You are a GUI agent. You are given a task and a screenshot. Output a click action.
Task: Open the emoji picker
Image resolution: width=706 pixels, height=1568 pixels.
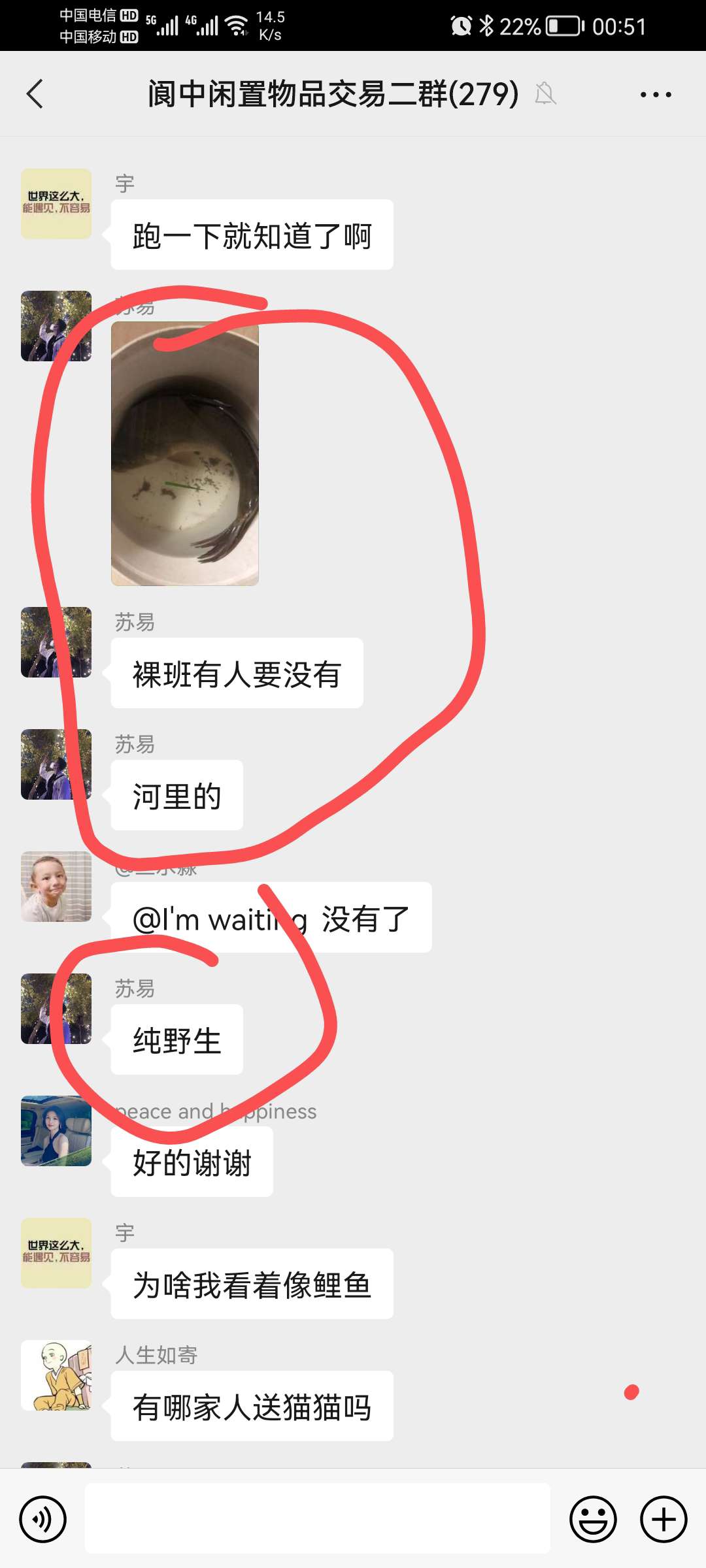coord(593,1519)
